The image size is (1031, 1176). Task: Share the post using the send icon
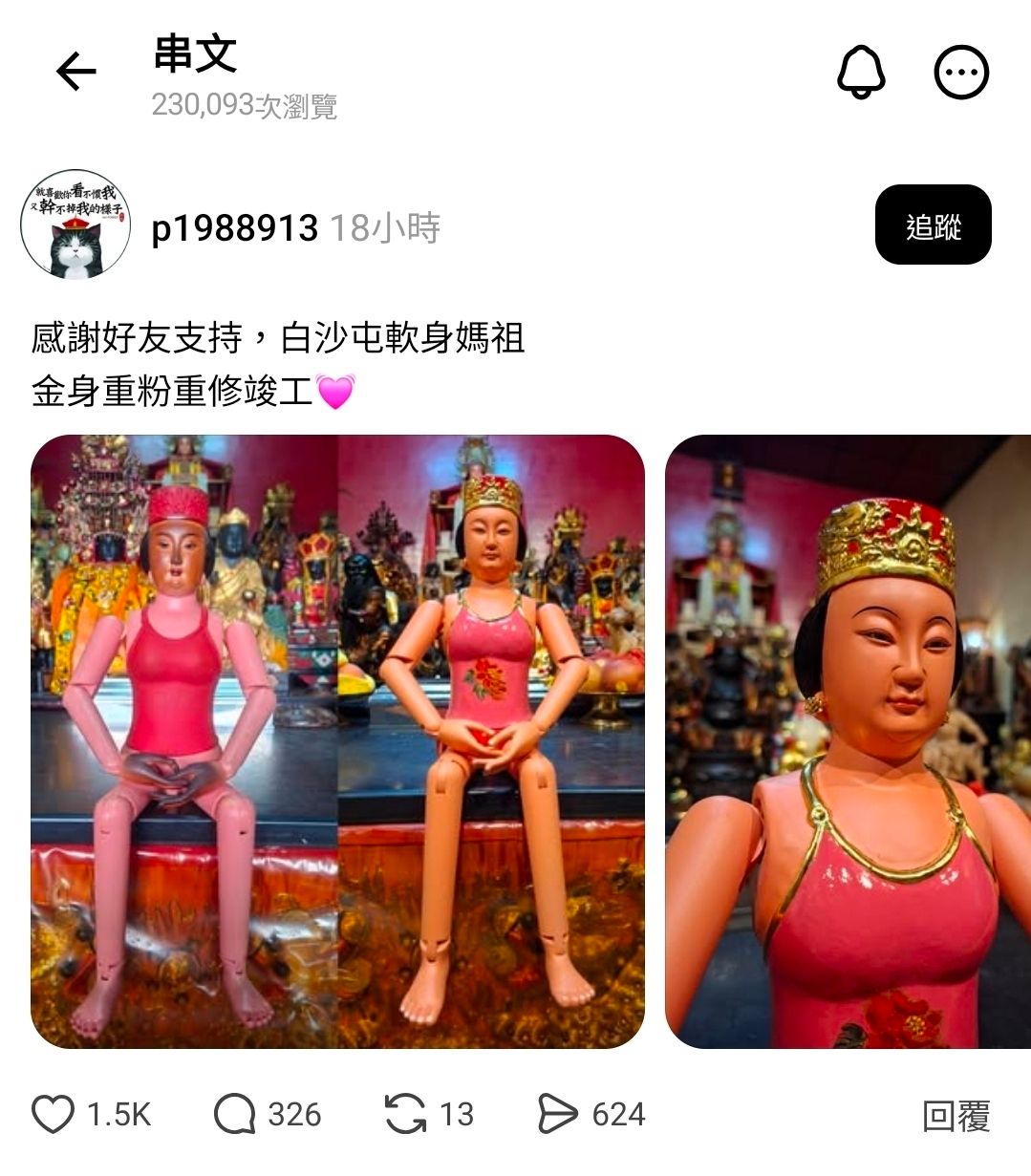click(558, 1114)
